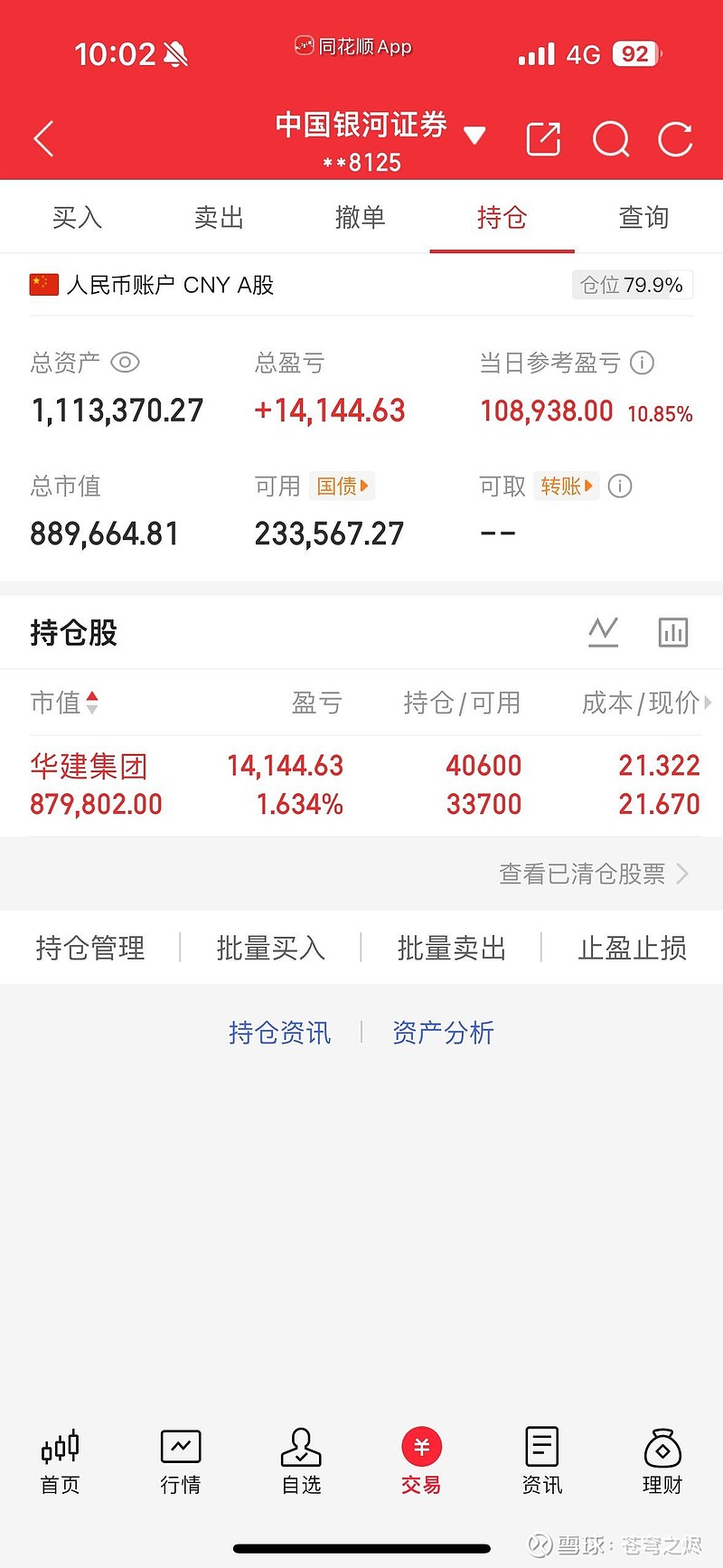The height and width of the screenshot is (1568, 723).
Task: Open the 华建集团 holding row
Action: point(361,785)
